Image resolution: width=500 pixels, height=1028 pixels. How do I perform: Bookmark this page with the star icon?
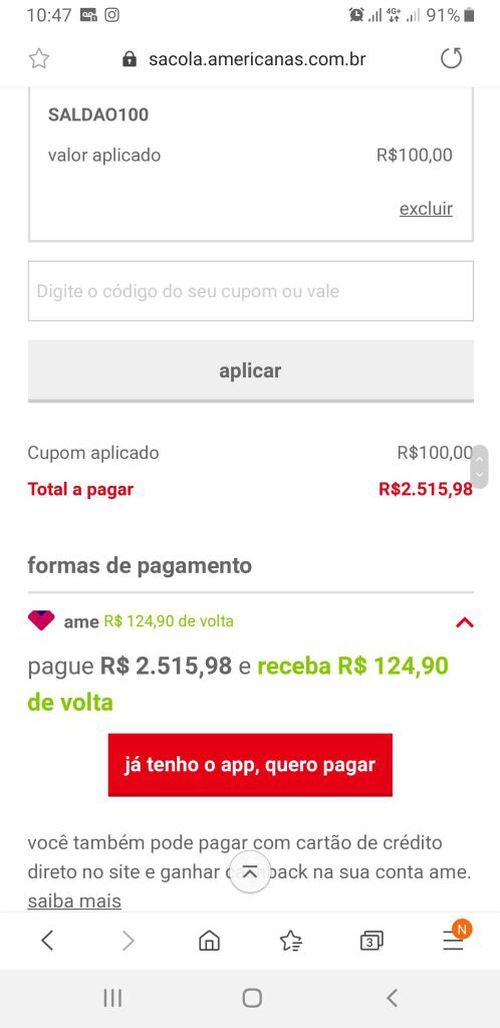39,59
